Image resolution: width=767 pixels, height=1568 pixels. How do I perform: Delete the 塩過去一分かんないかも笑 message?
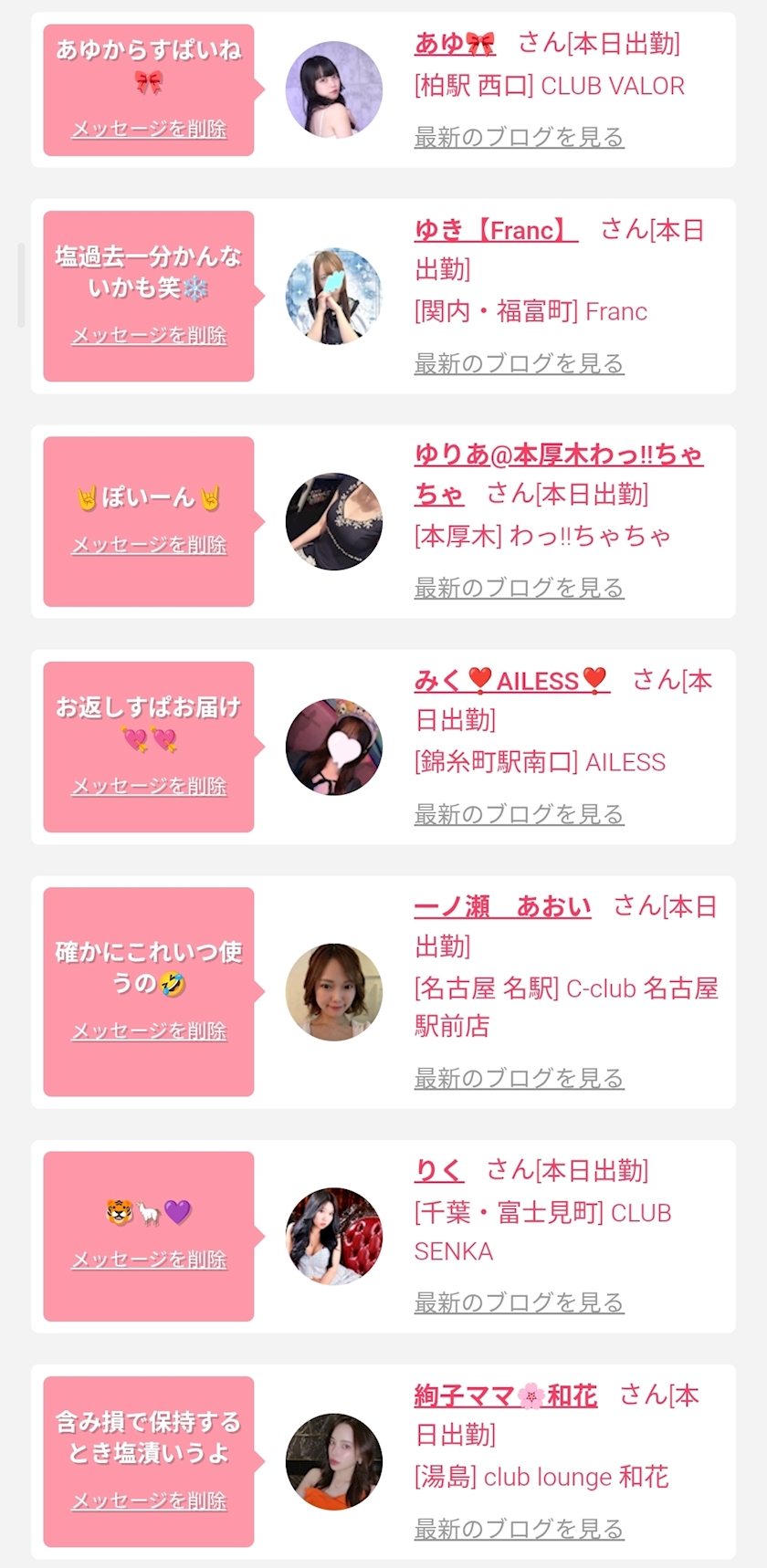click(149, 335)
